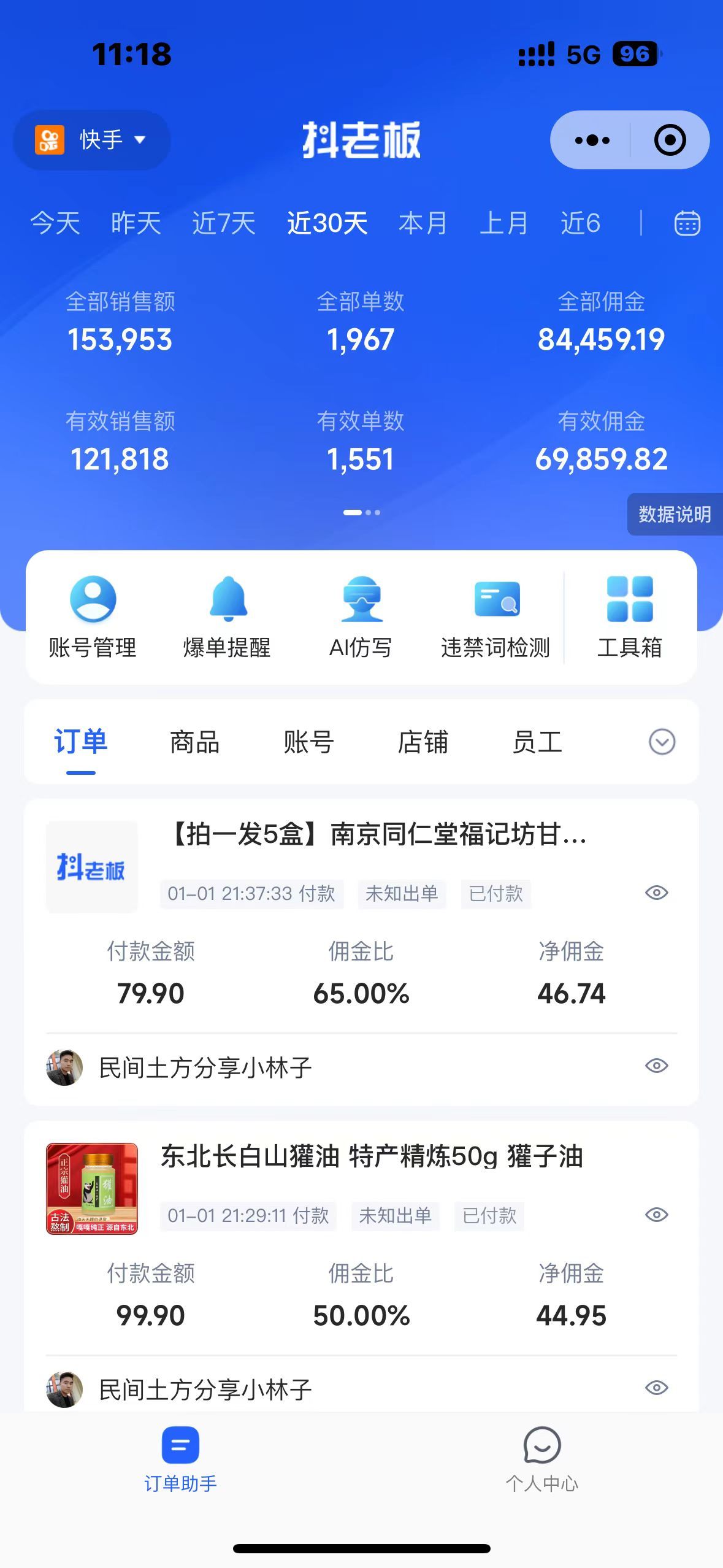Expand the chevron next to 员工 tab row
The width and height of the screenshot is (723, 1568).
(660, 741)
